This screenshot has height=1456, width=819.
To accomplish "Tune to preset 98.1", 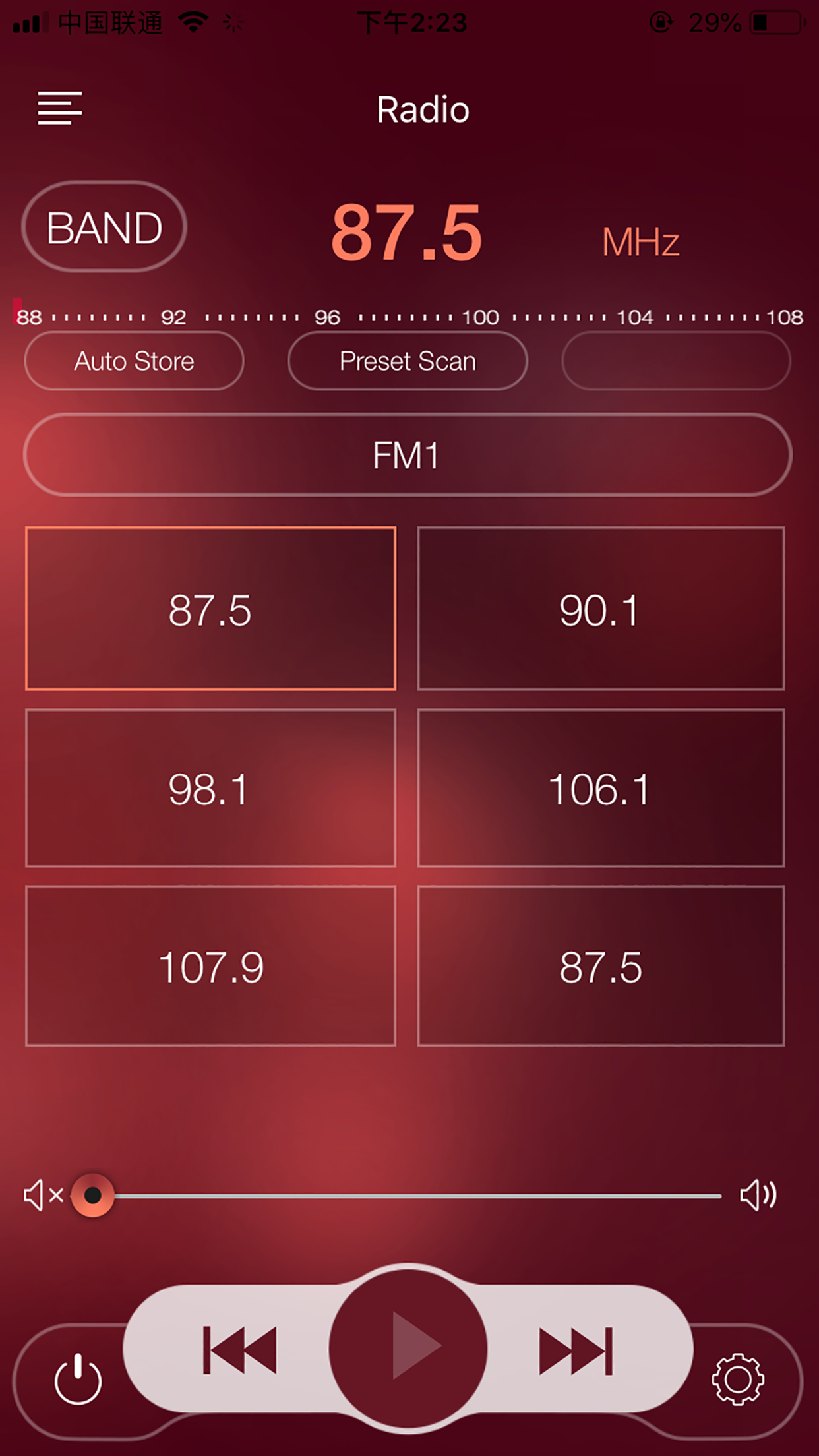I will 210,788.
